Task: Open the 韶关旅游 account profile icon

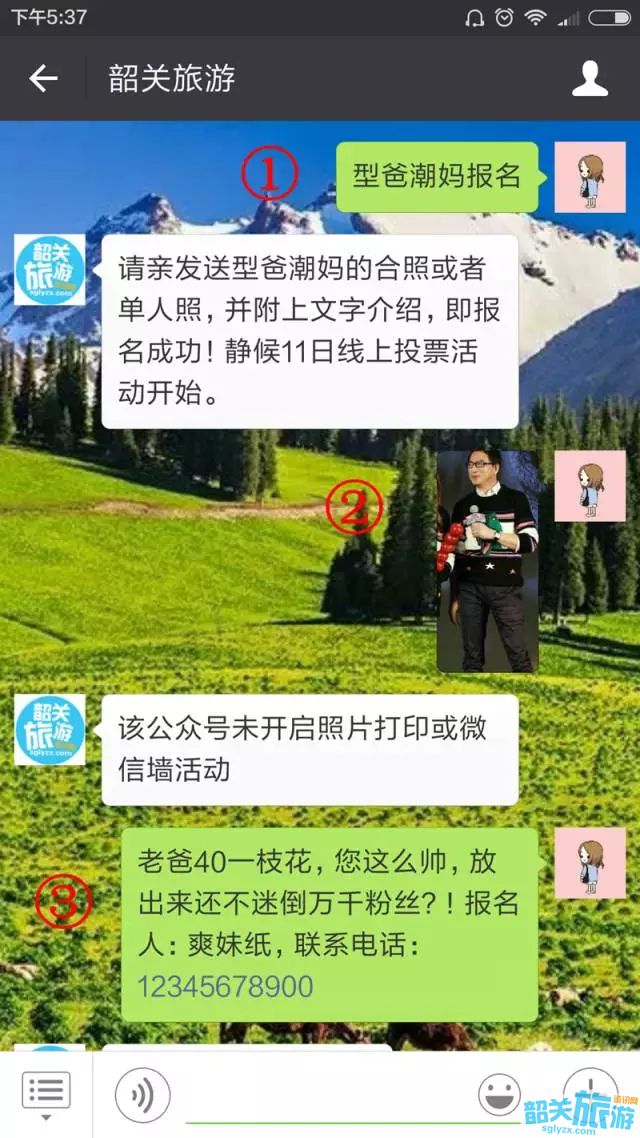Action: point(590,79)
